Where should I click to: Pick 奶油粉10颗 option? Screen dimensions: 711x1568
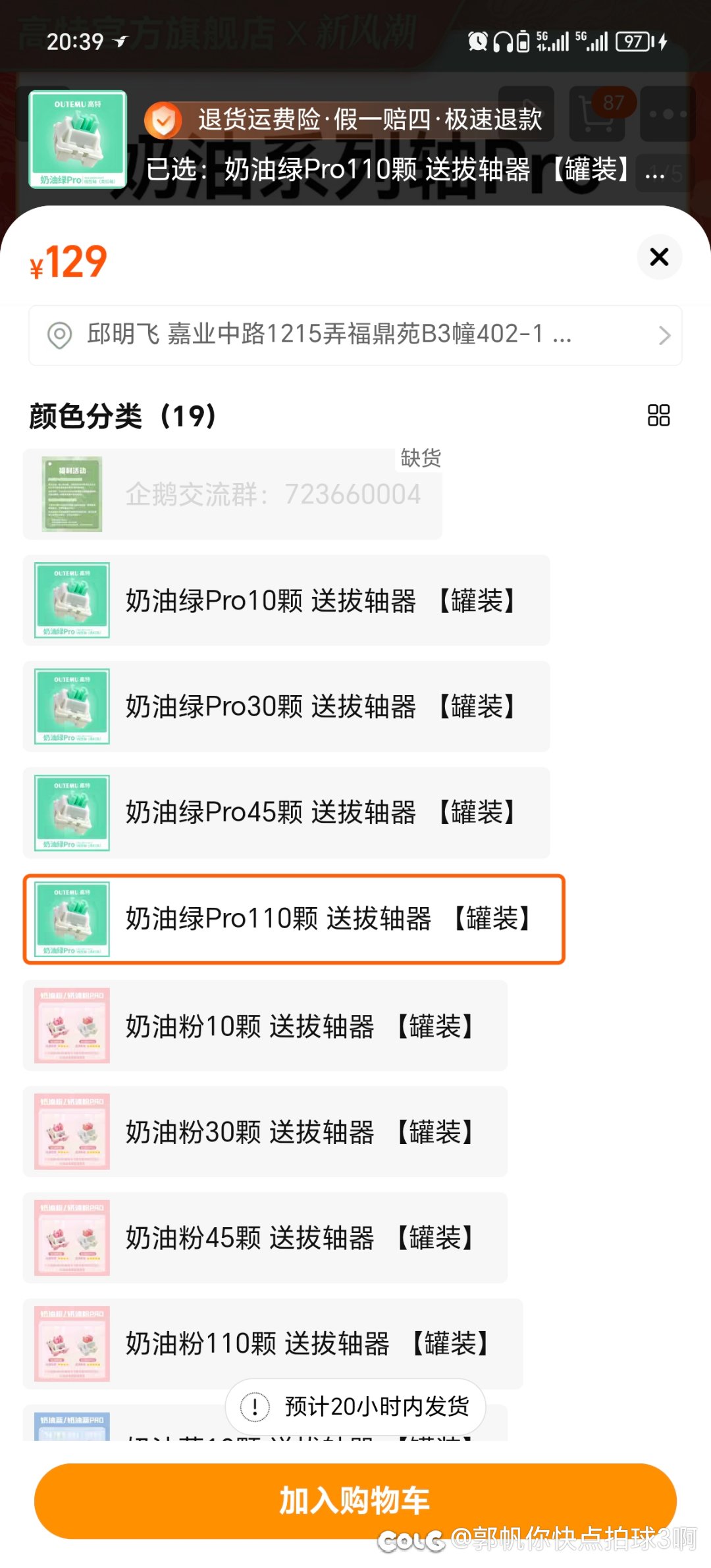265,1026
